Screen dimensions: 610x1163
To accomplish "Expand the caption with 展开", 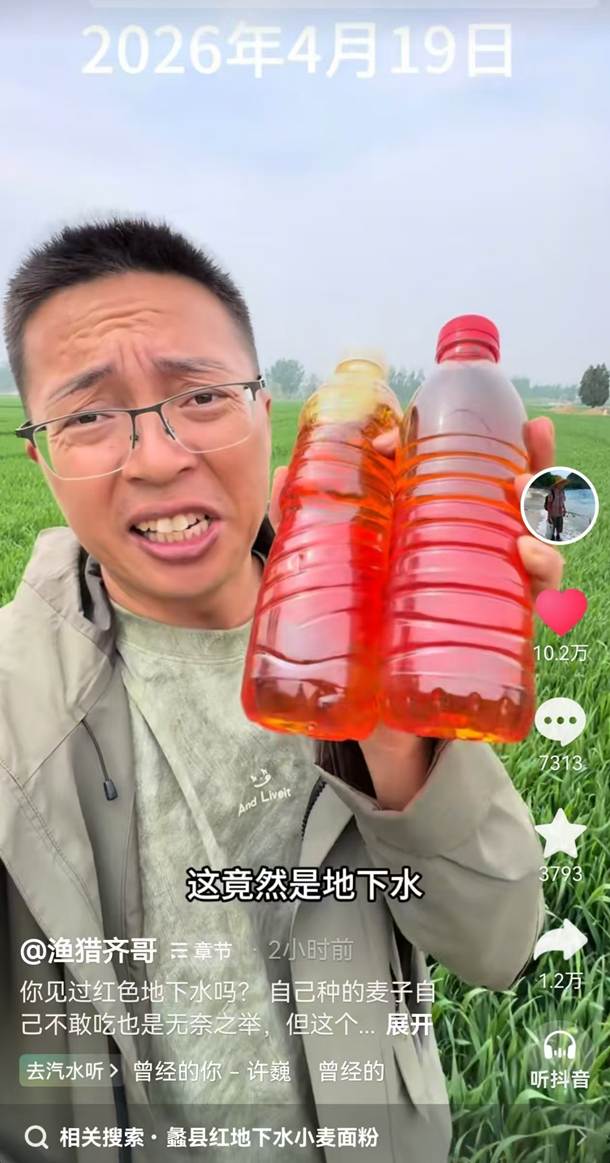I will tap(409, 1025).
